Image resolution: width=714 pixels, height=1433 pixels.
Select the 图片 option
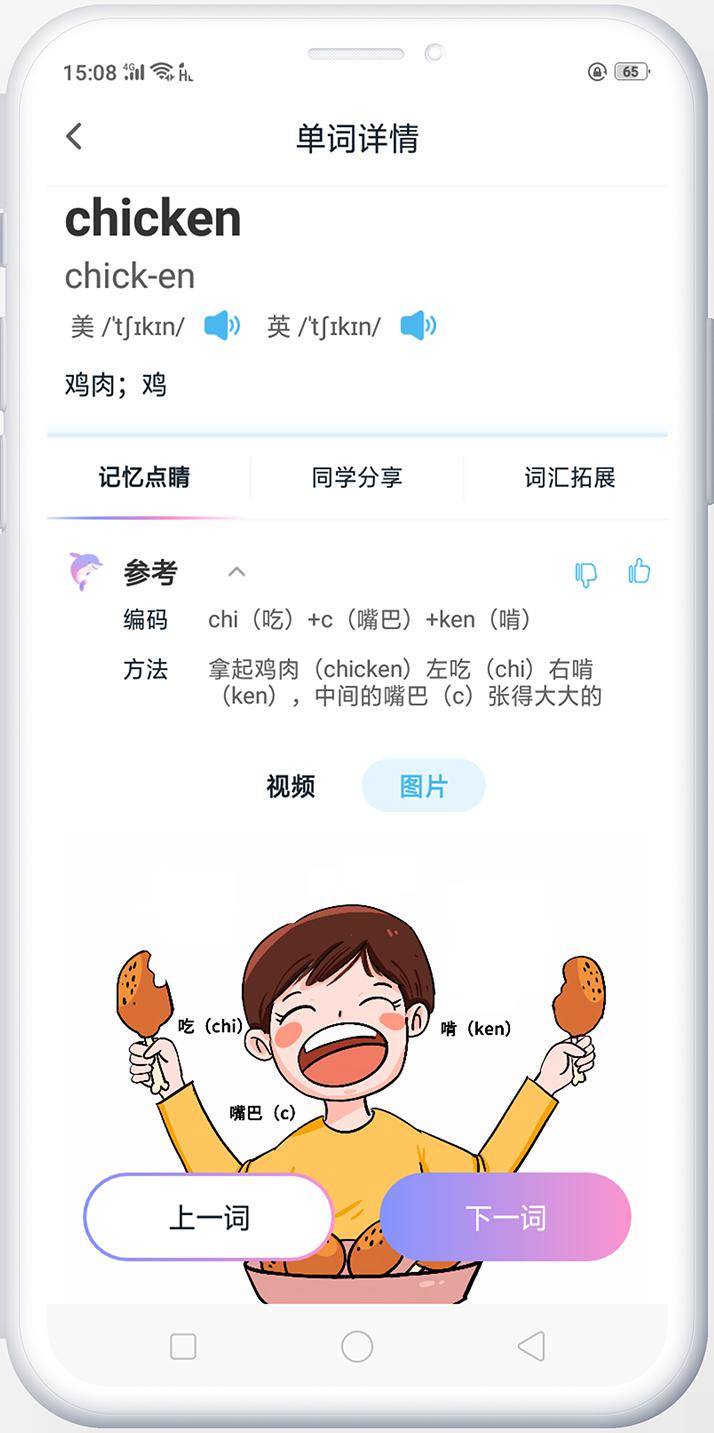click(423, 787)
